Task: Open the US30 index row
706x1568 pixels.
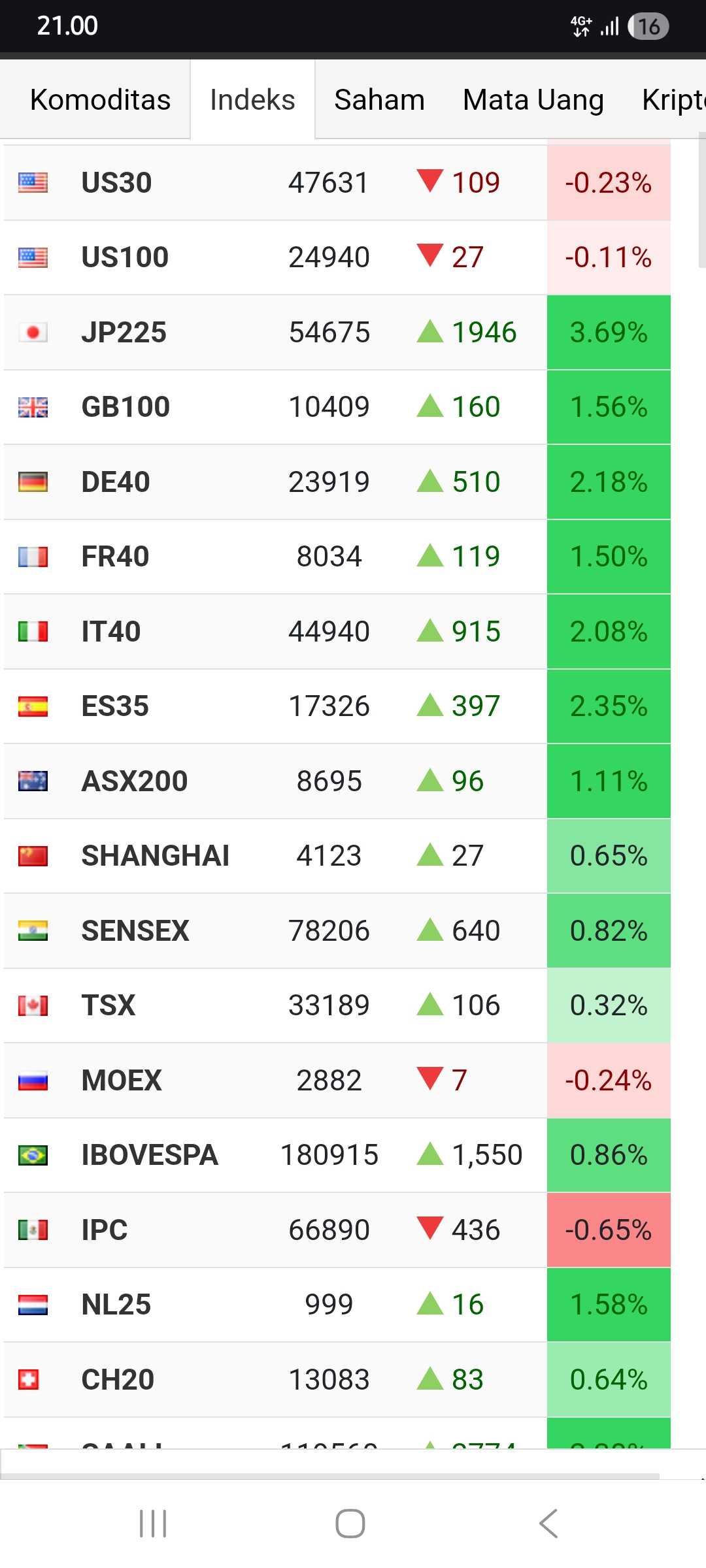Action: 116,182
